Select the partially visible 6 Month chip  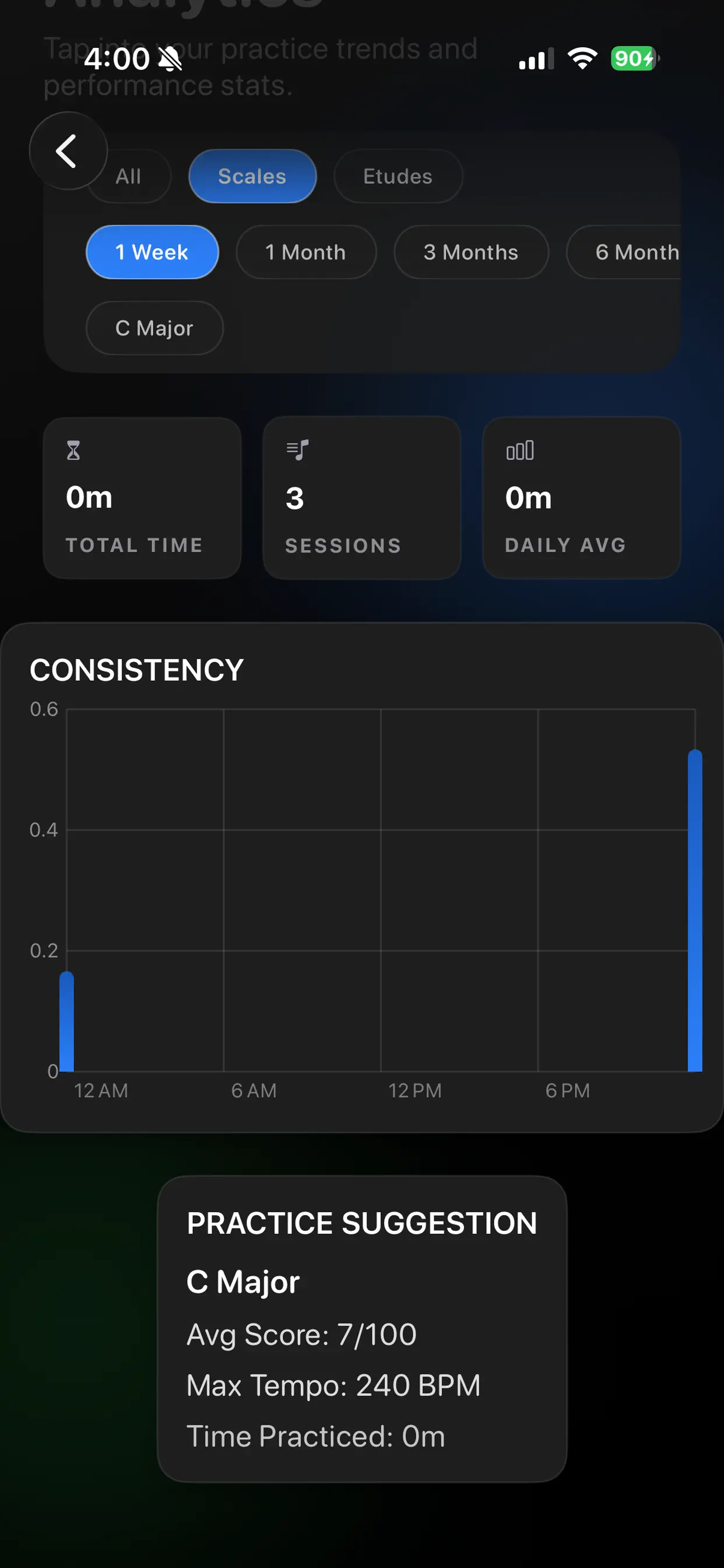click(x=636, y=252)
